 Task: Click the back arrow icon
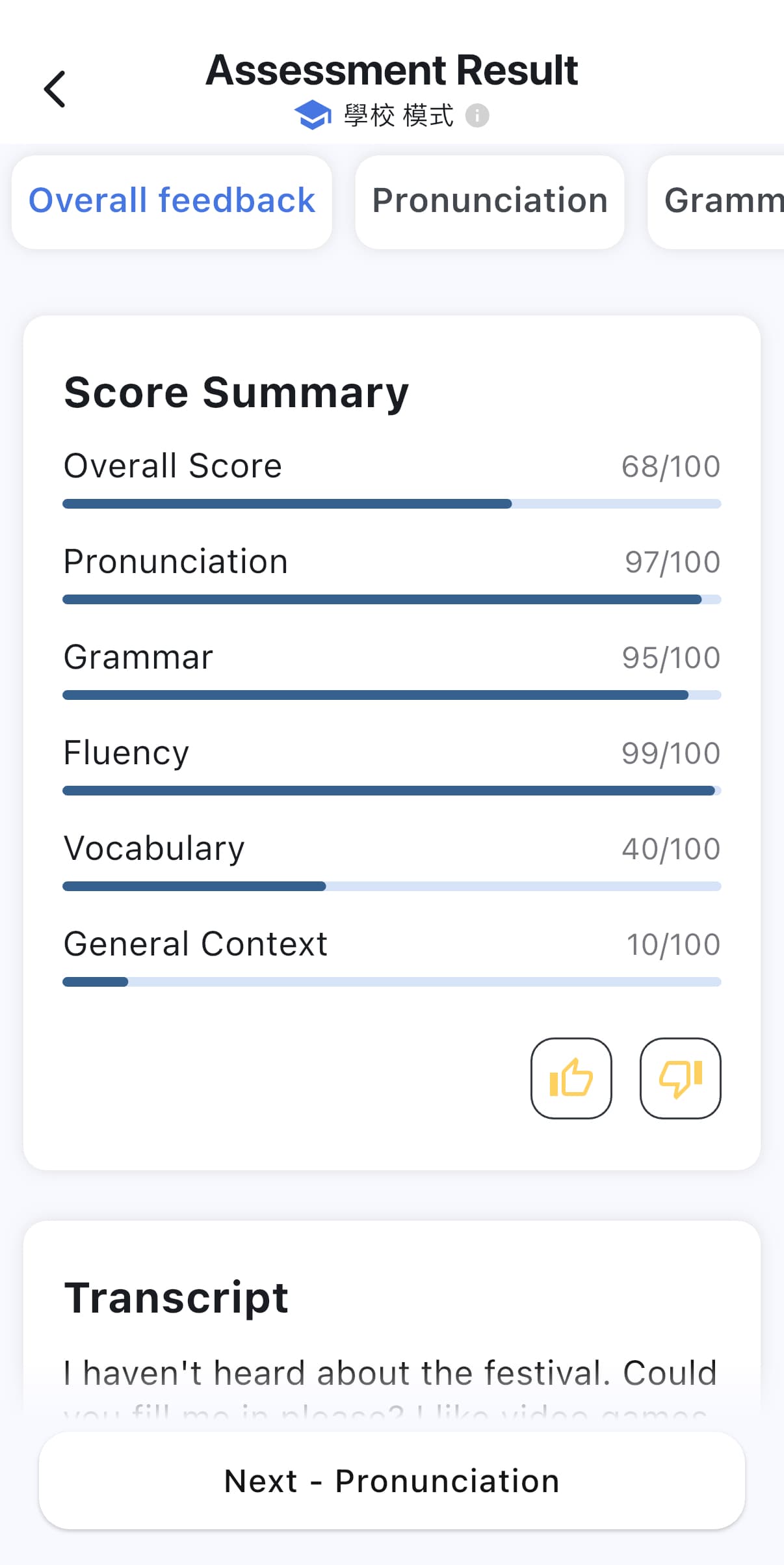(55, 88)
